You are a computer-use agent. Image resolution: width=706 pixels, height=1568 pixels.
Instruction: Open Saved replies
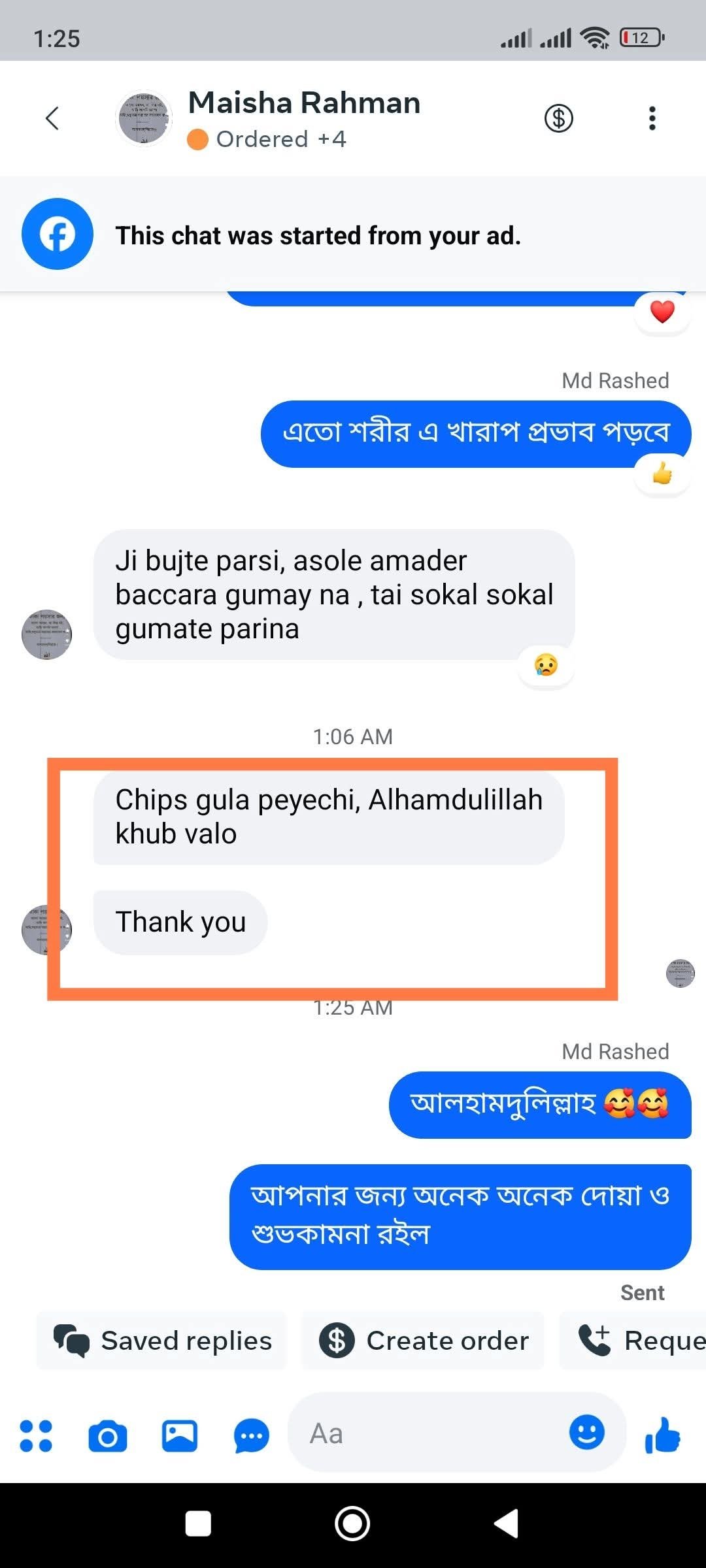click(x=162, y=1341)
